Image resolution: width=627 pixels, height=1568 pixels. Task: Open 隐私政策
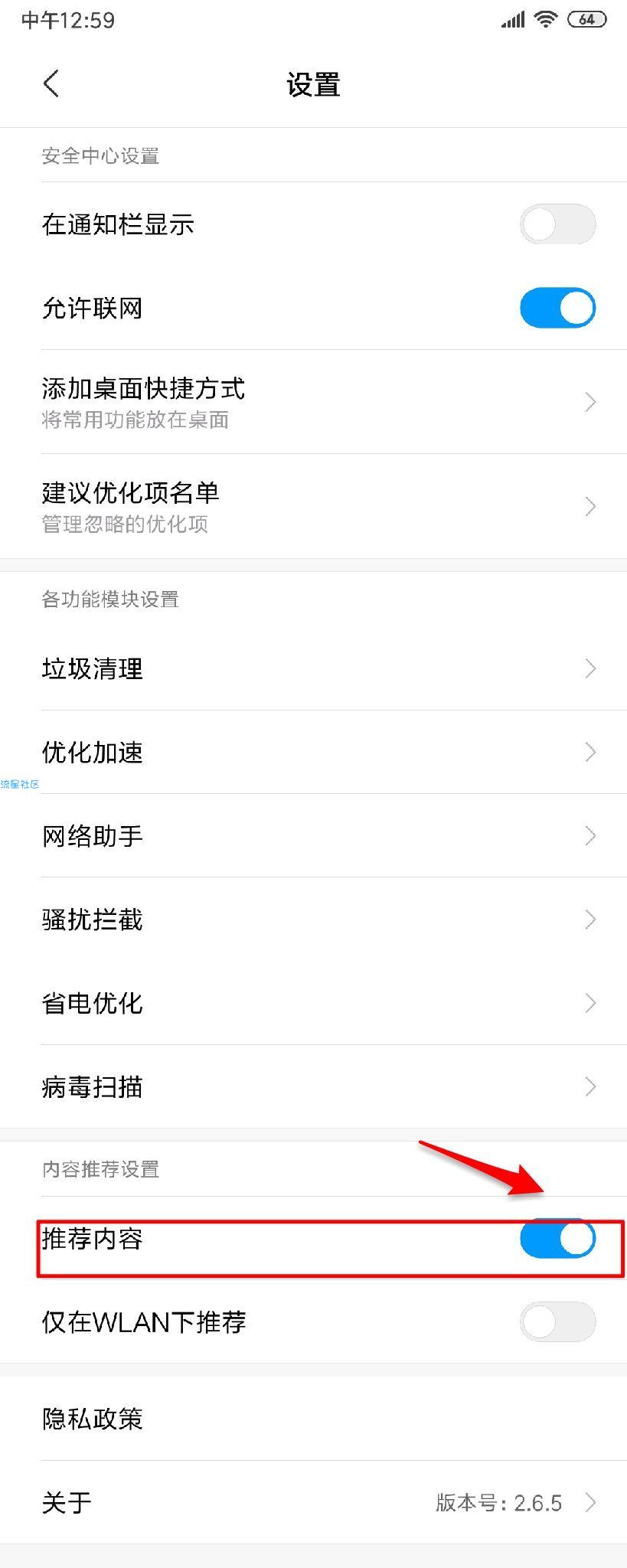tap(314, 1419)
